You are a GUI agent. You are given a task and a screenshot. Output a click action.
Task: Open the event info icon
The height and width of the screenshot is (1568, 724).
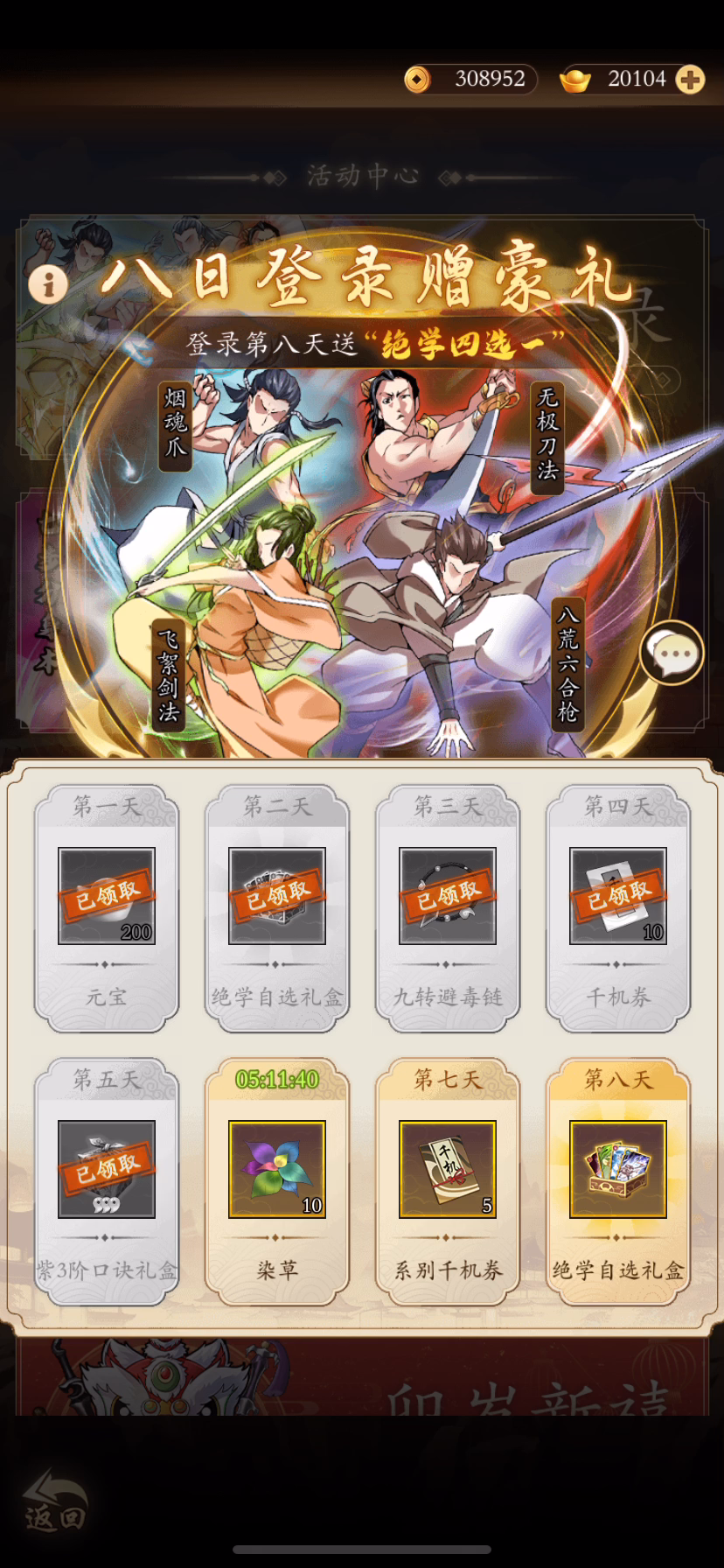click(x=48, y=284)
